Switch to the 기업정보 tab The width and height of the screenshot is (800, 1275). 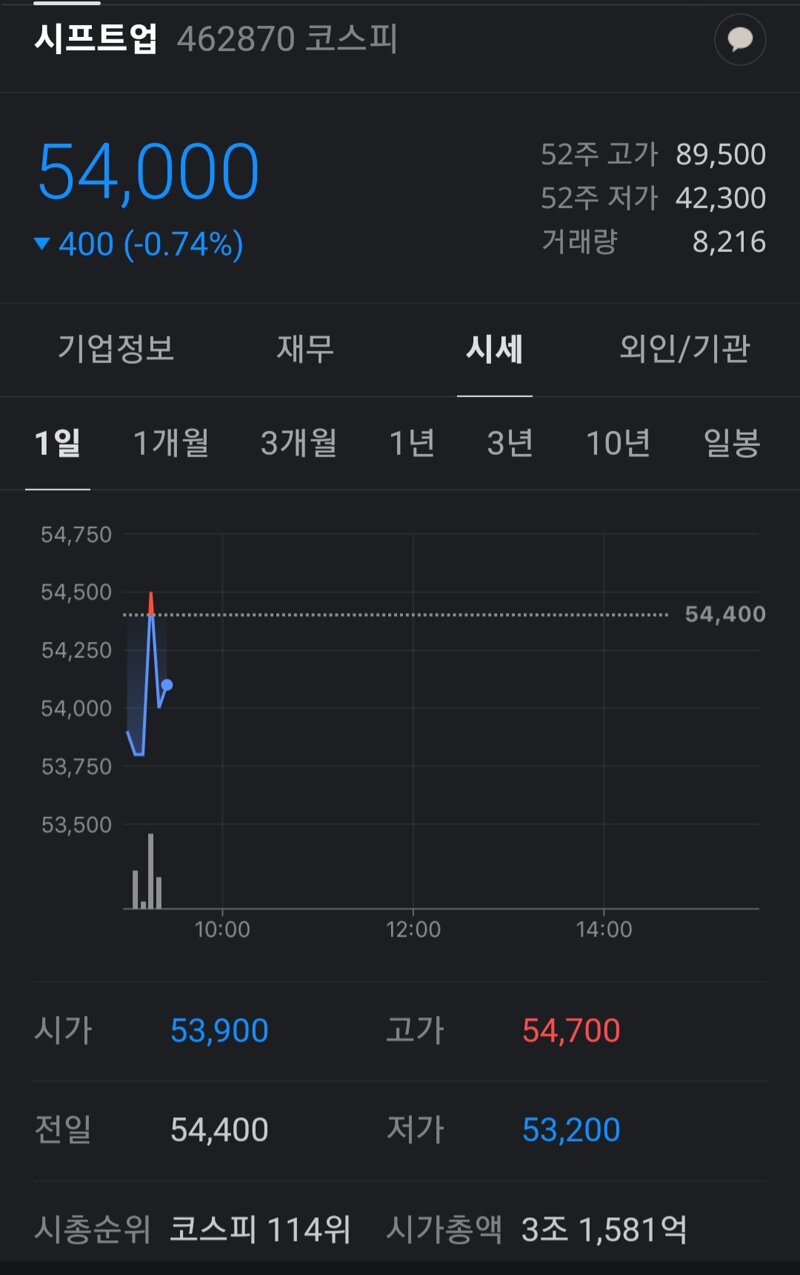click(116, 349)
